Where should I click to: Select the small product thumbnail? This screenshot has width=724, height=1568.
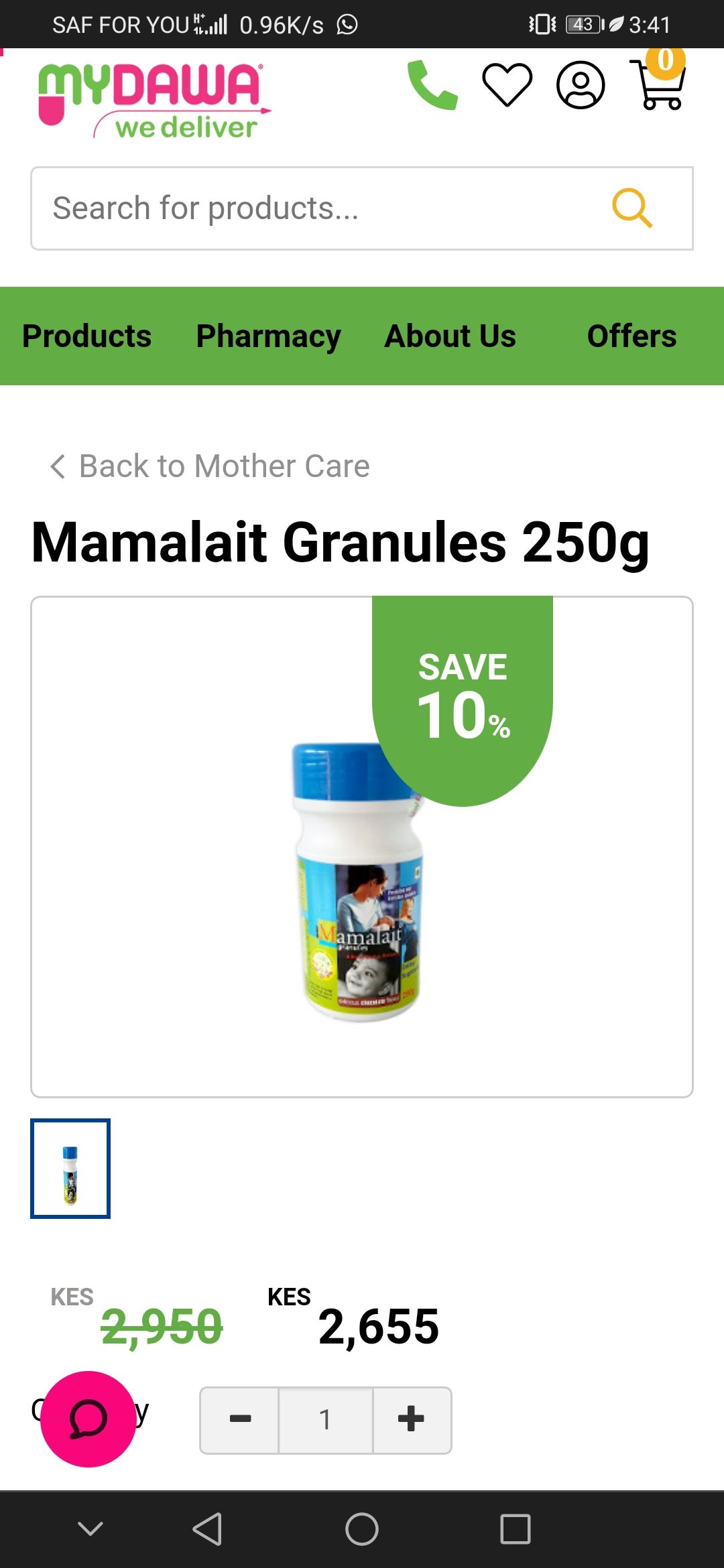[70, 1168]
